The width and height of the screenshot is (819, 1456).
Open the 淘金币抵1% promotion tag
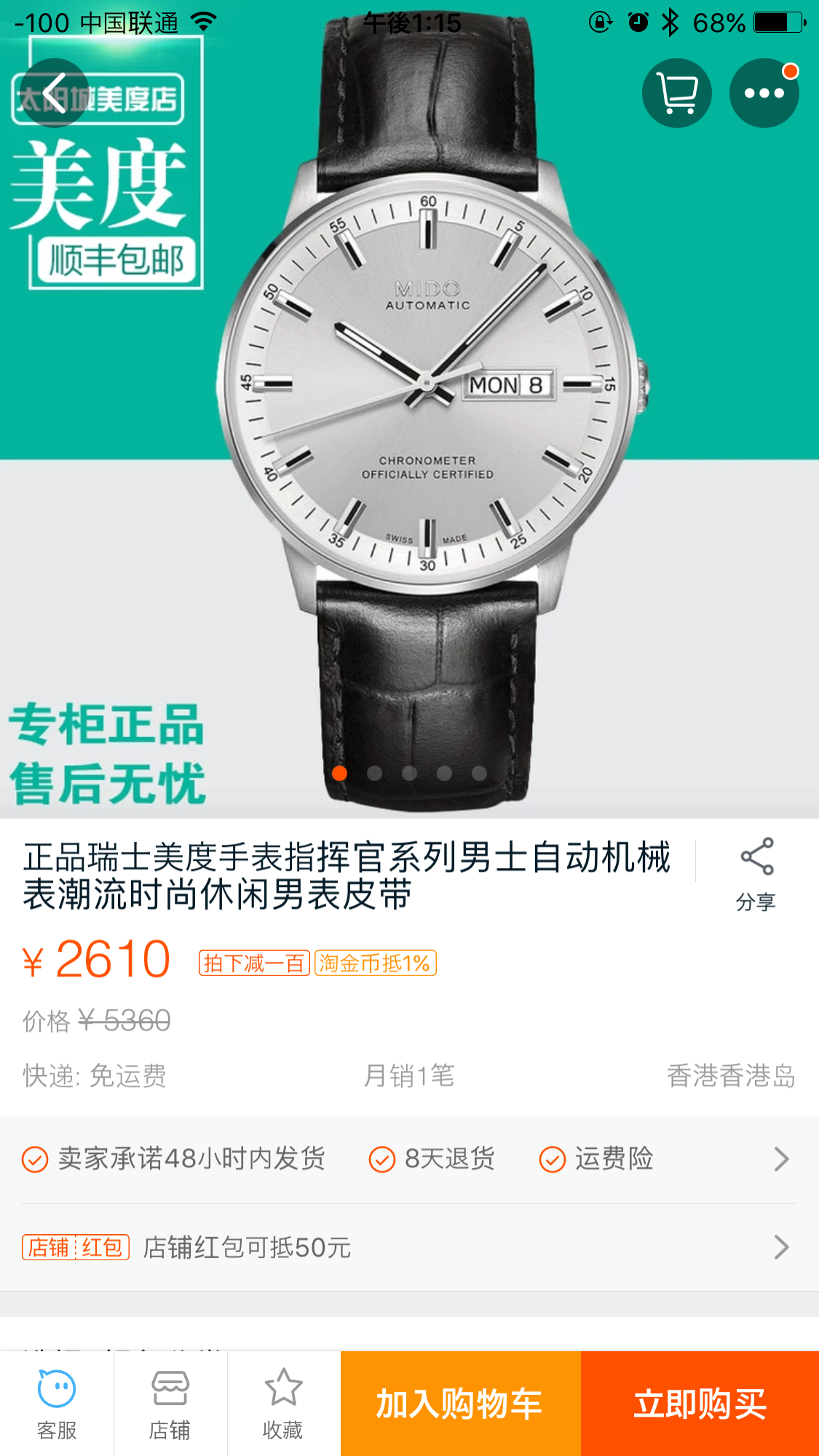tap(373, 963)
